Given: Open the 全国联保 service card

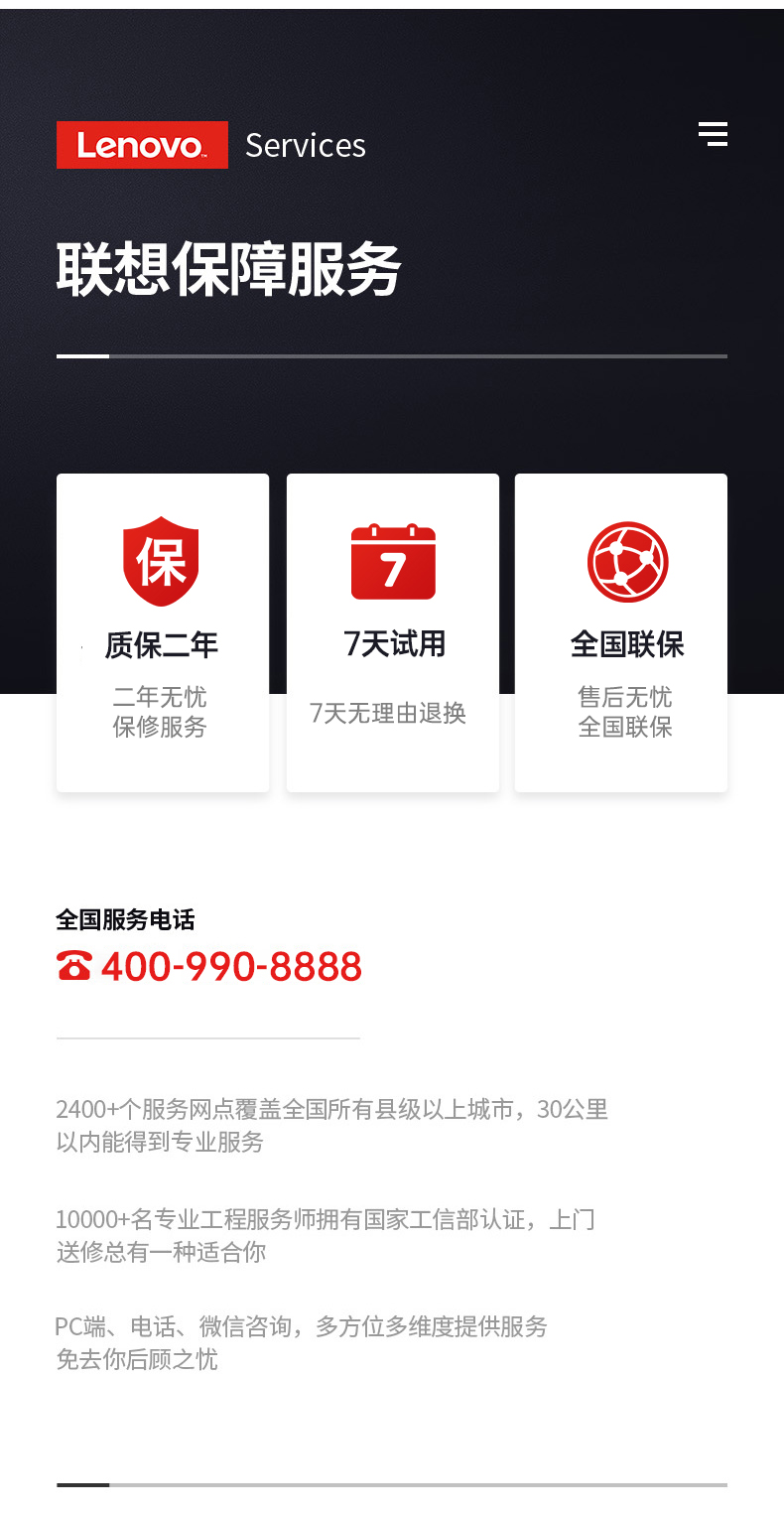Looking at the screenshot, I should pos(621,632).
